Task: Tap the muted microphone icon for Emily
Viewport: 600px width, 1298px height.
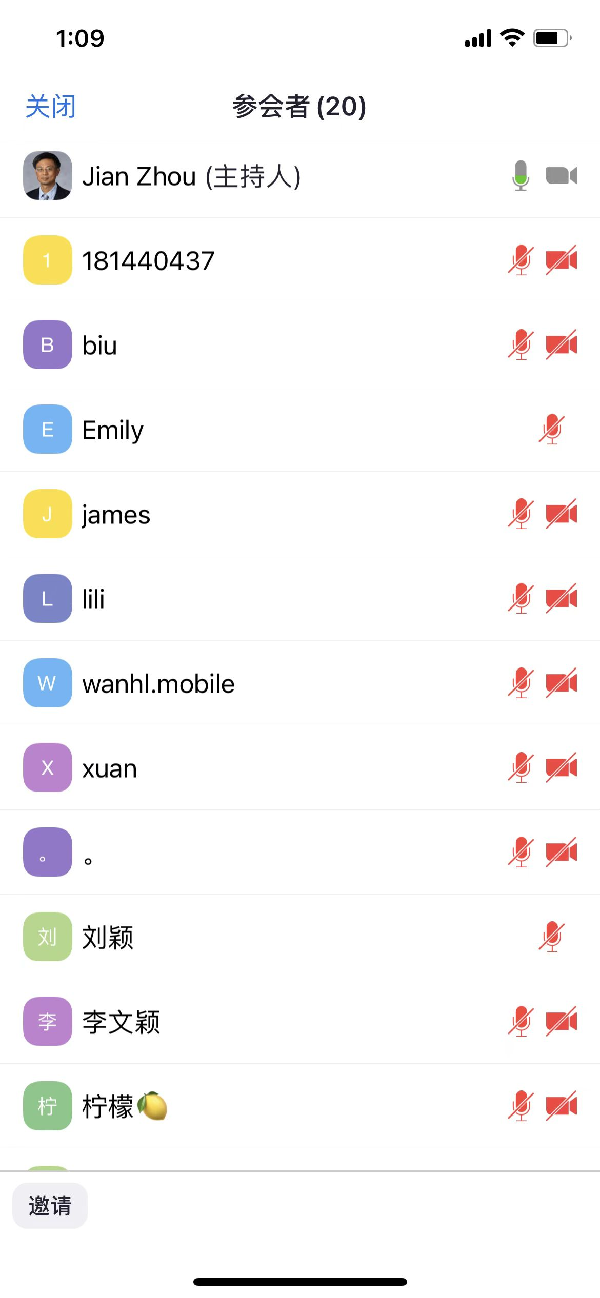Action: (x=551, y=430)
